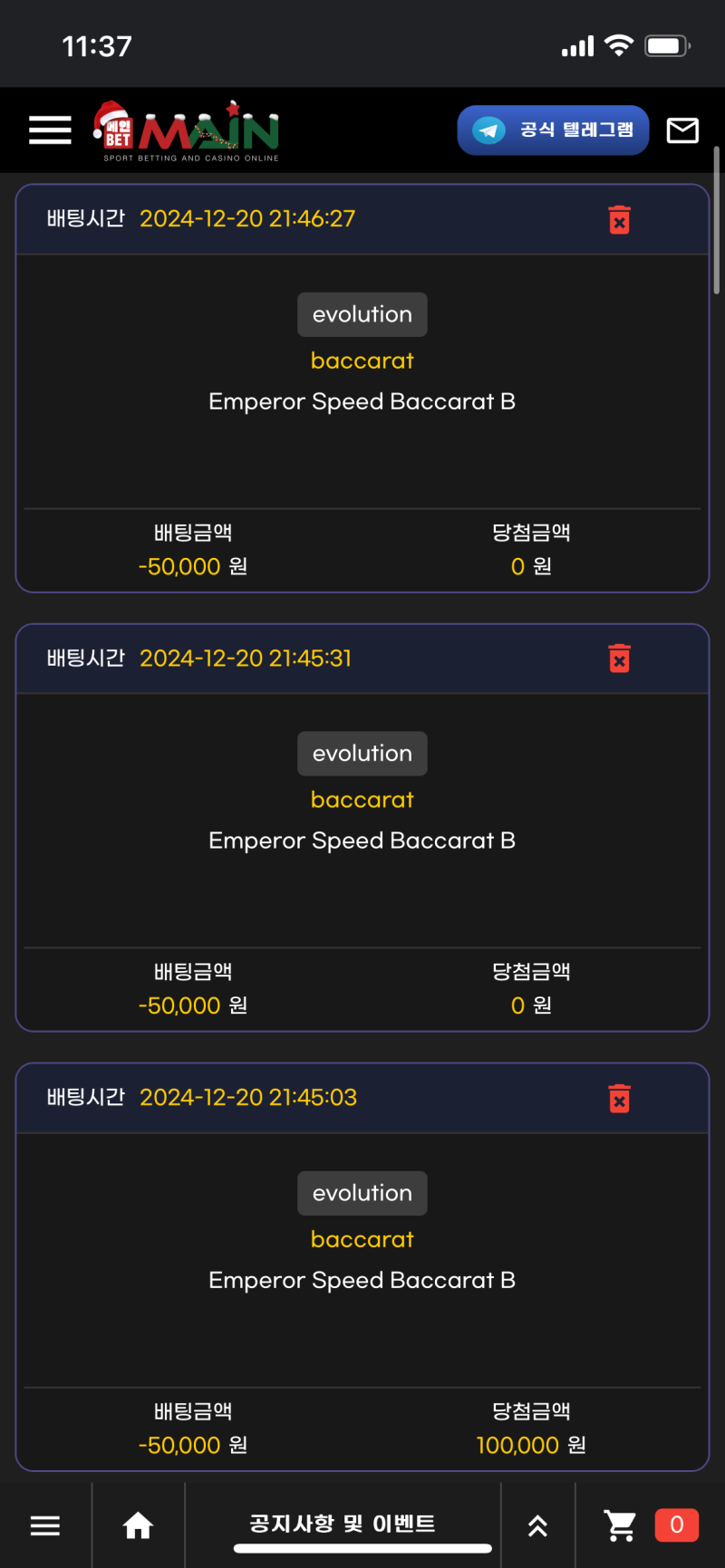
Task: Open 공지사항 및 이벤트 notices
Action: (343, 1524)
